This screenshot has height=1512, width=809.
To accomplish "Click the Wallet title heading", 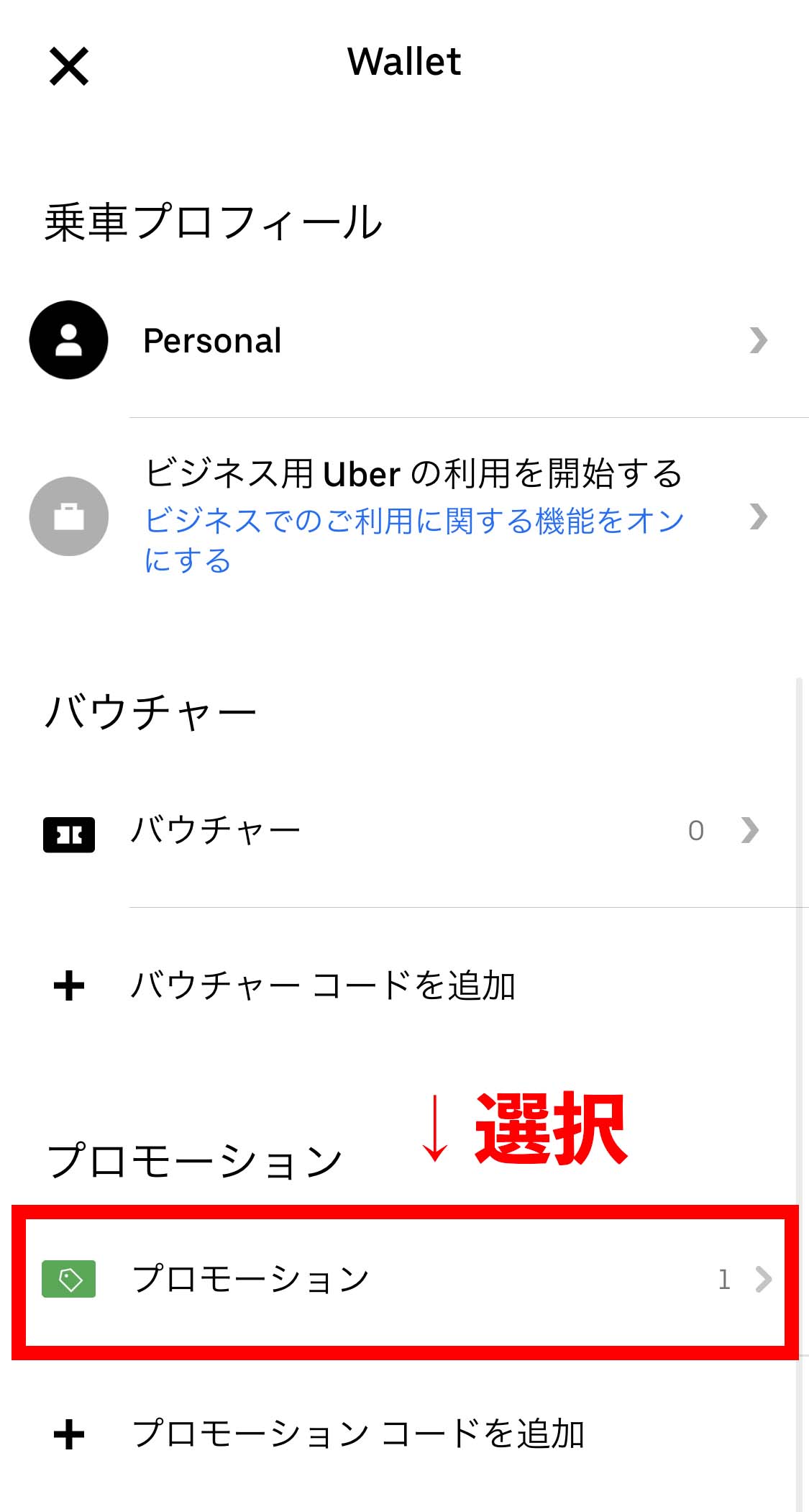I will [404, 63].
